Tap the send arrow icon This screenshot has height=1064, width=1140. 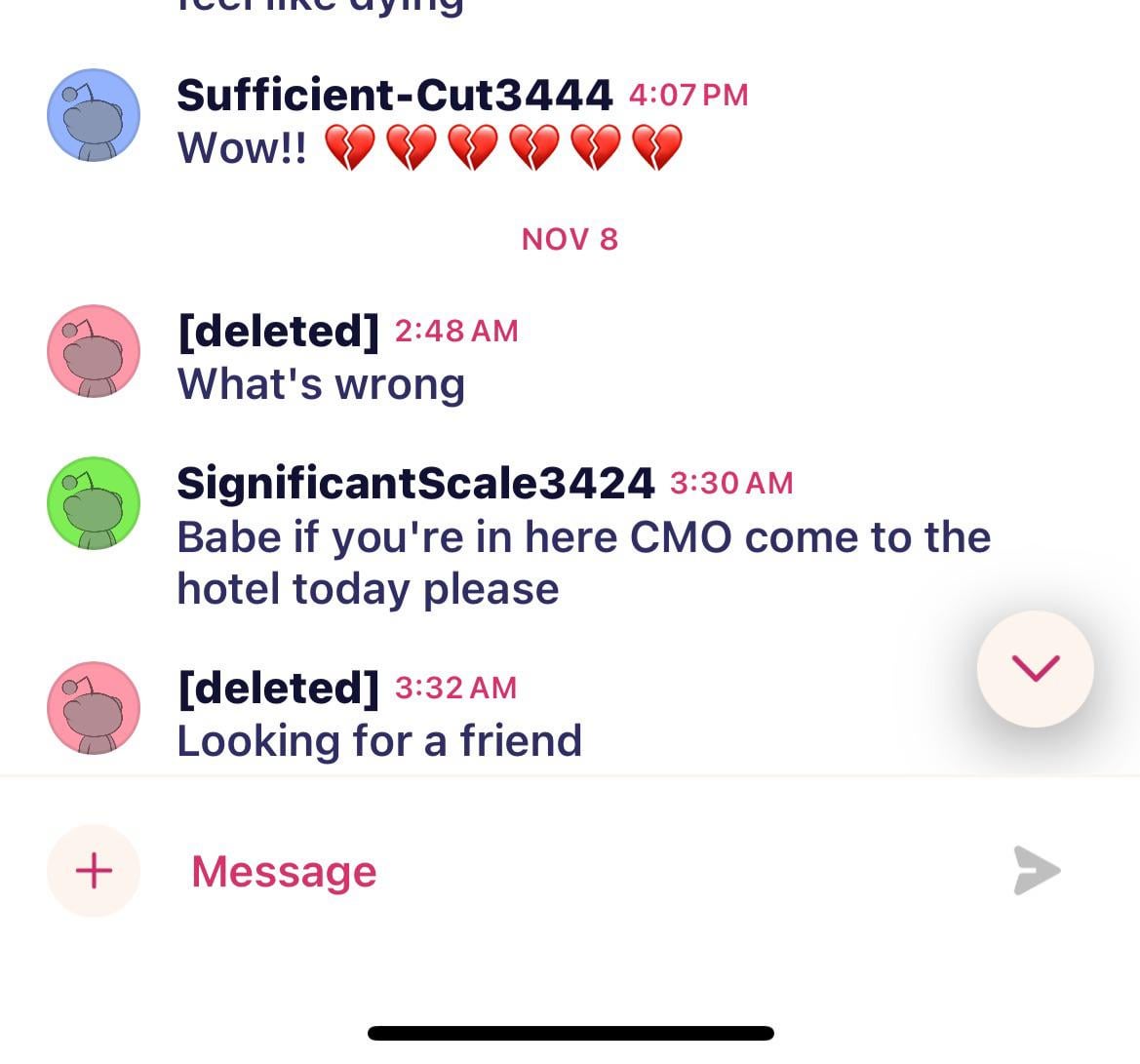click(x=1037, y=870)
